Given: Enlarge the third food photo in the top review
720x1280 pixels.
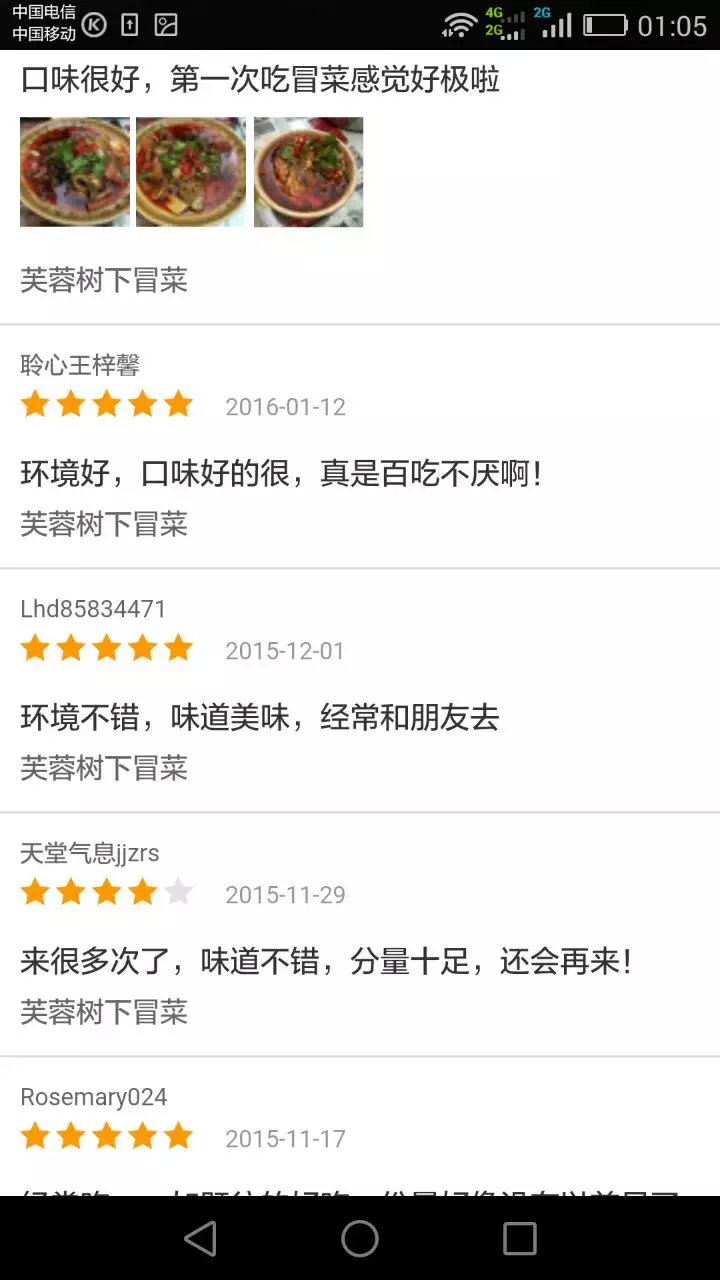Looking at the screenshot, I should click(308, 172).
